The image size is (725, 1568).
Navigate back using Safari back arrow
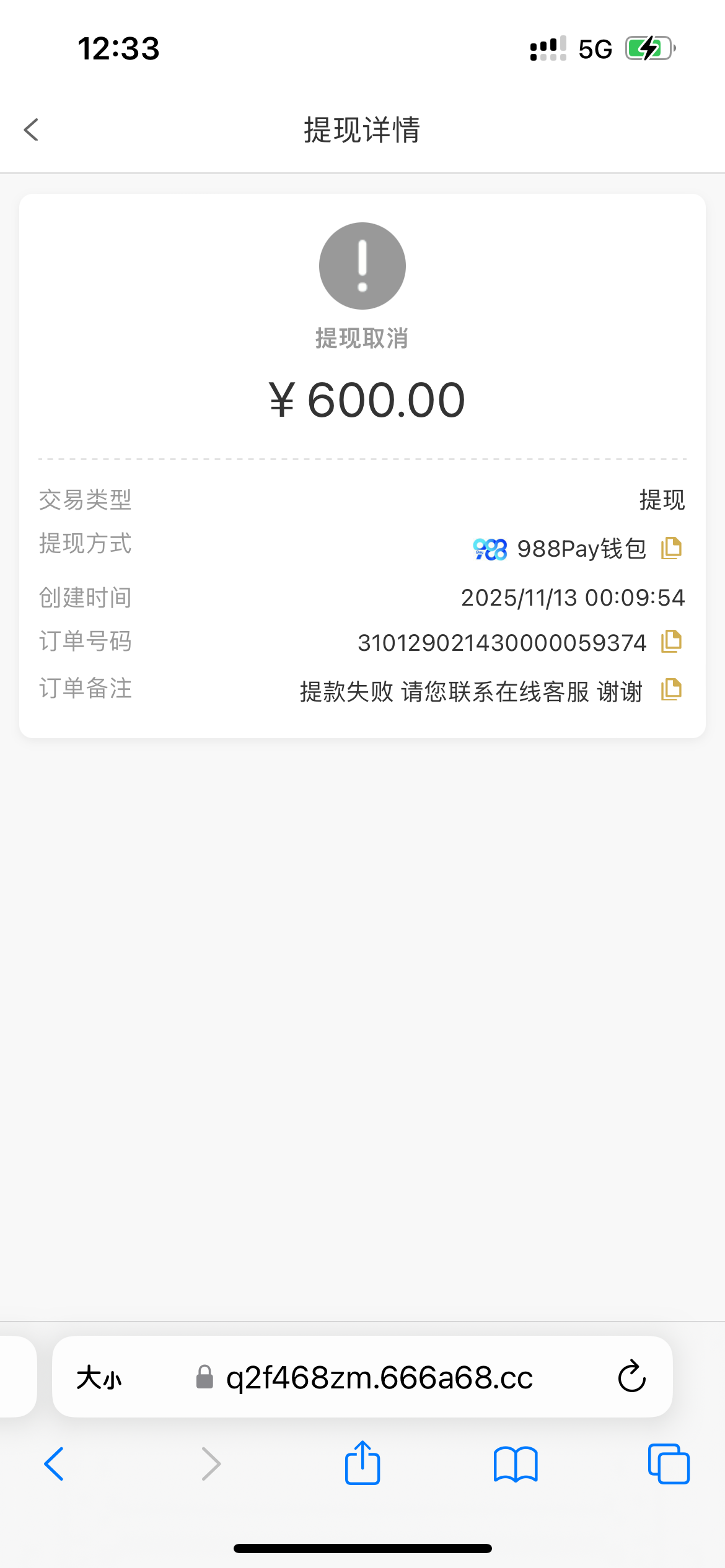coord(55,1464)
